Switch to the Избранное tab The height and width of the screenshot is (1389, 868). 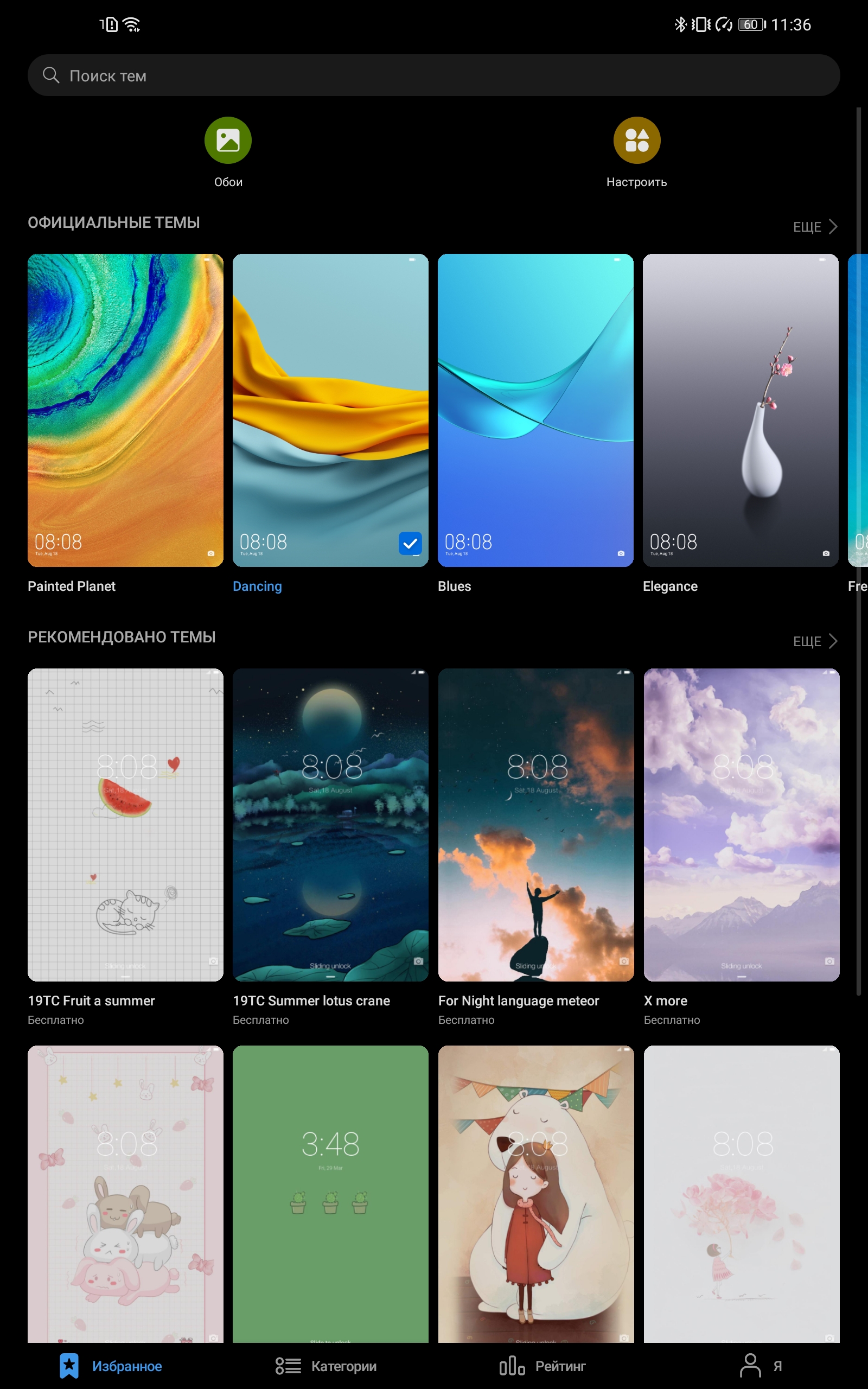[110, 1366]
